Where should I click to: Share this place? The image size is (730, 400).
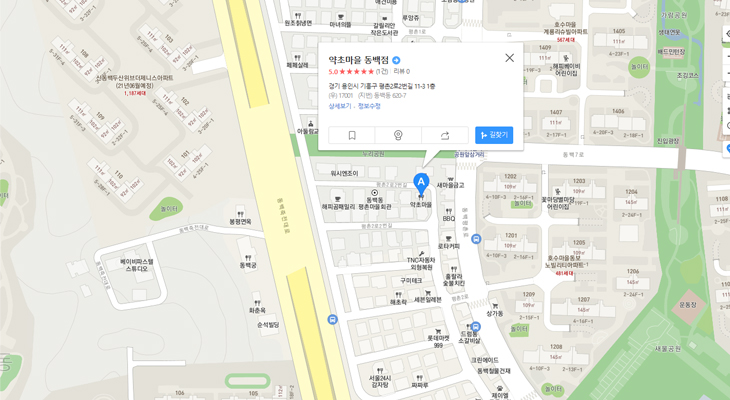(445, 135)
